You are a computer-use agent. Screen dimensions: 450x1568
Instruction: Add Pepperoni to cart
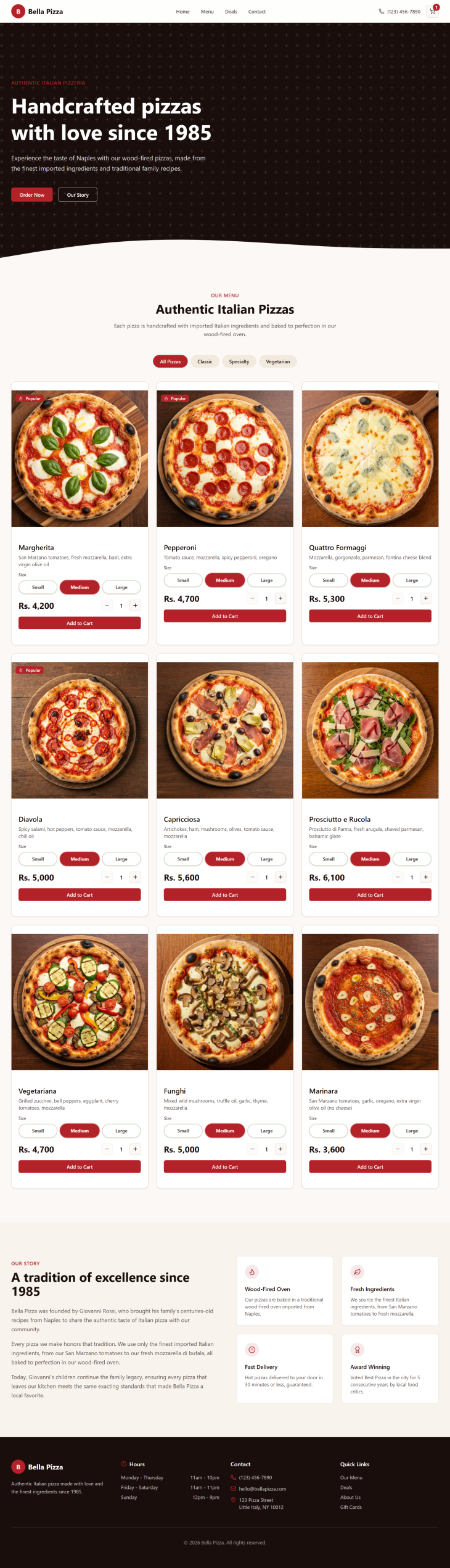[225, 616]
